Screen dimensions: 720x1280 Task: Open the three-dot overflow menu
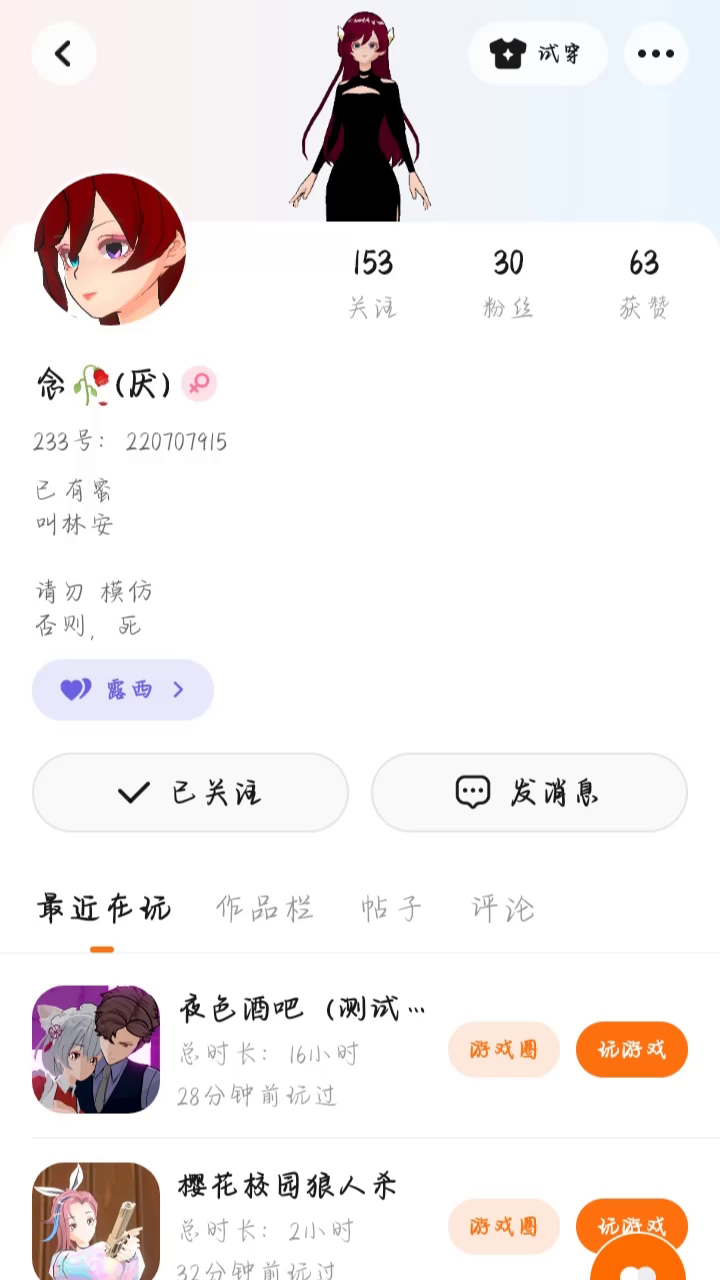pyautogui.click(x=655, y=53)
